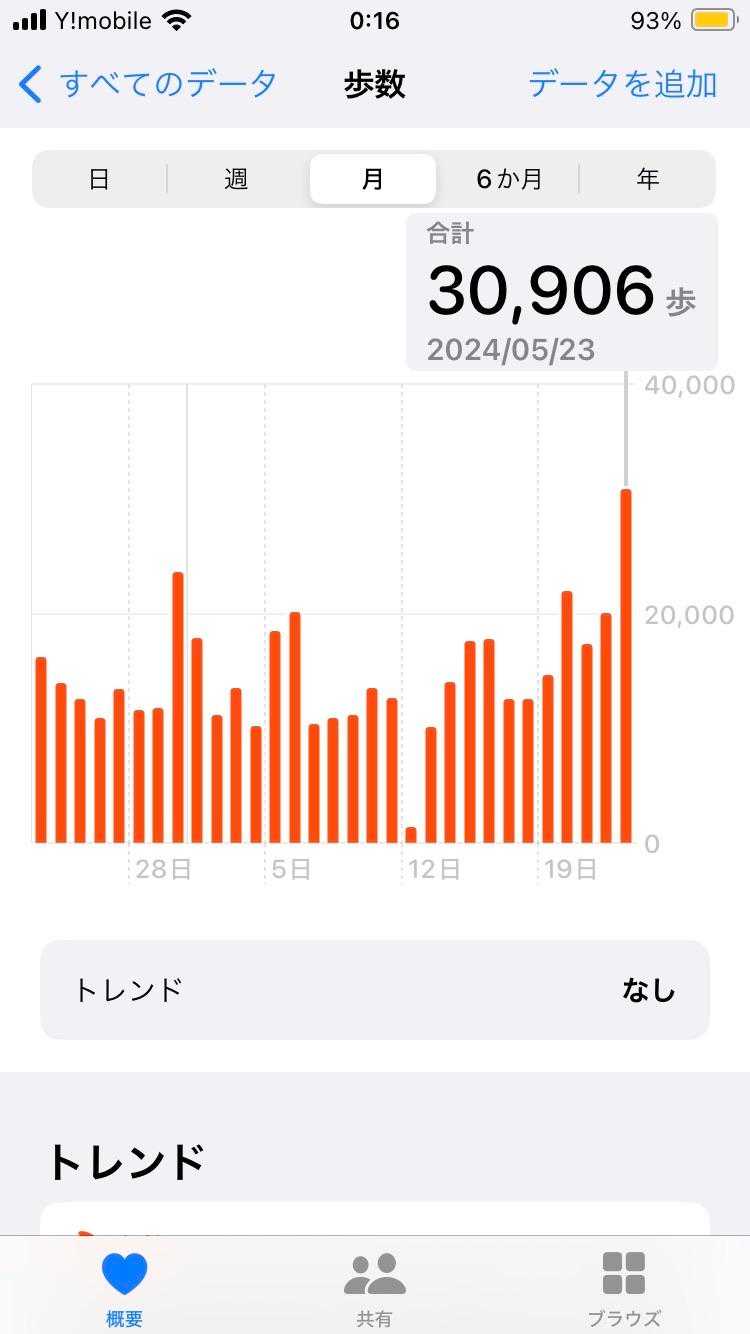The width and height of the screenshot is (750, 1334).
Task: Switch to the 共有 tab
Action: click(x=374, y=1288)
